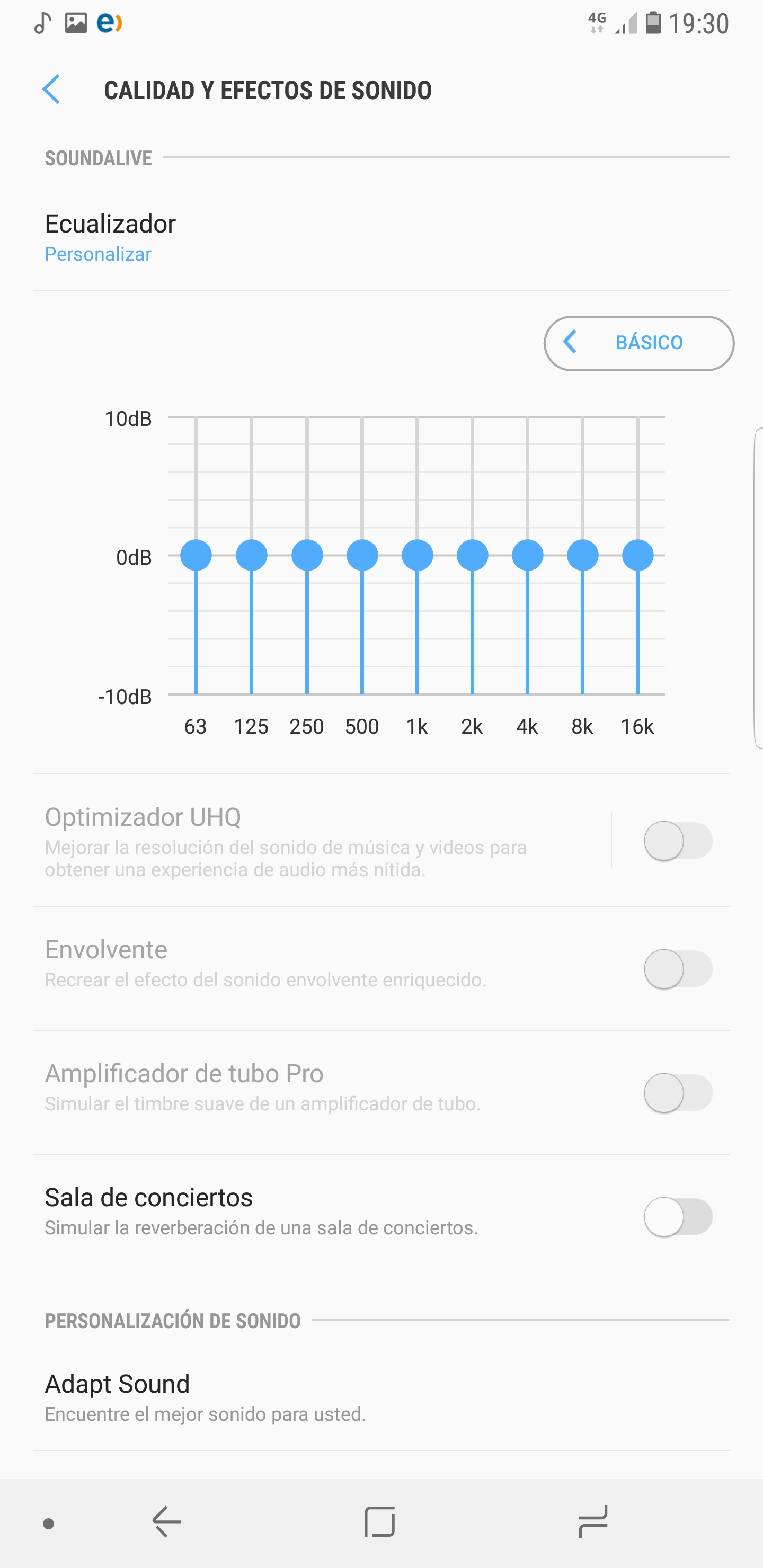
Task: Go back from Calidad y efectos de sonido
Action: [x=51, y=90]
